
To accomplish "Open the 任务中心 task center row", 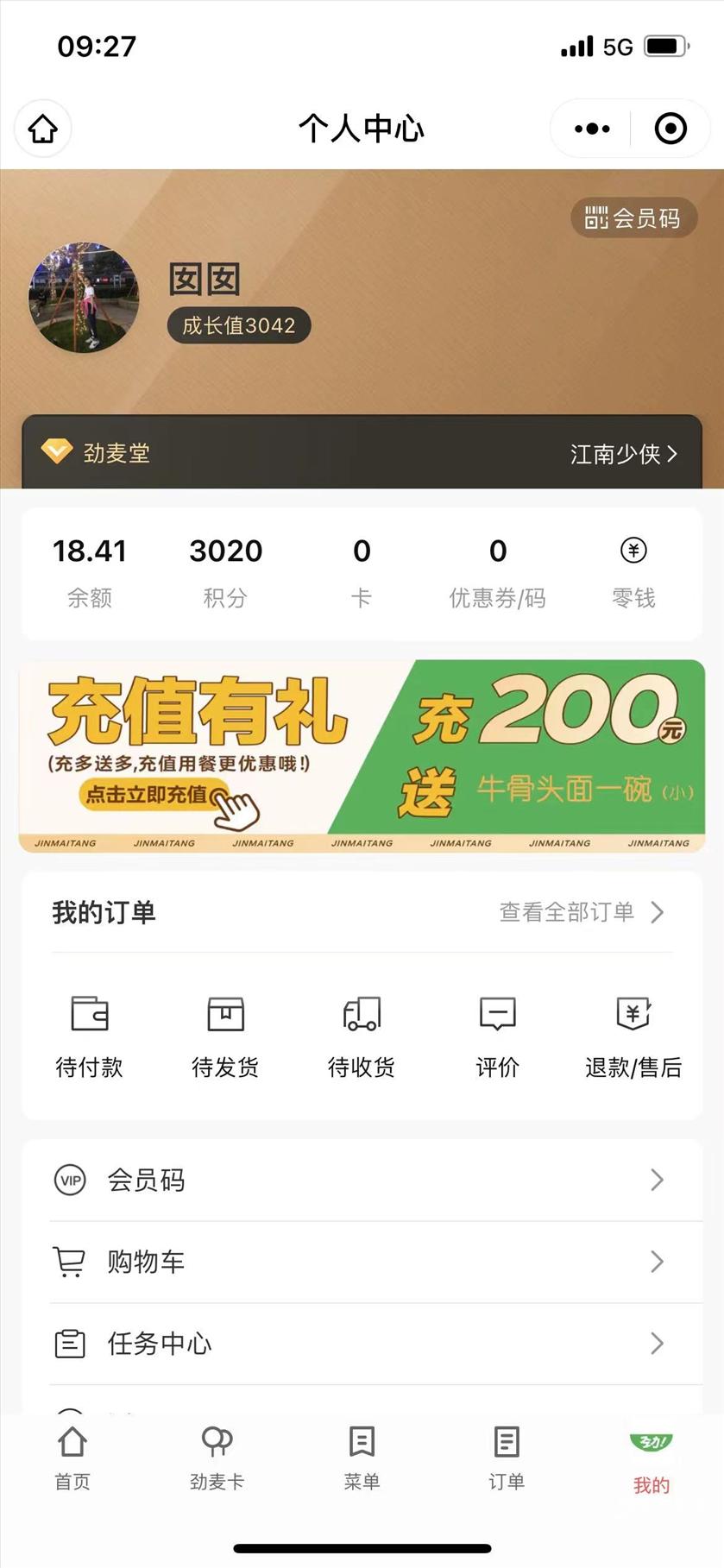I will pyautogui.click(x=362, y=1344).
